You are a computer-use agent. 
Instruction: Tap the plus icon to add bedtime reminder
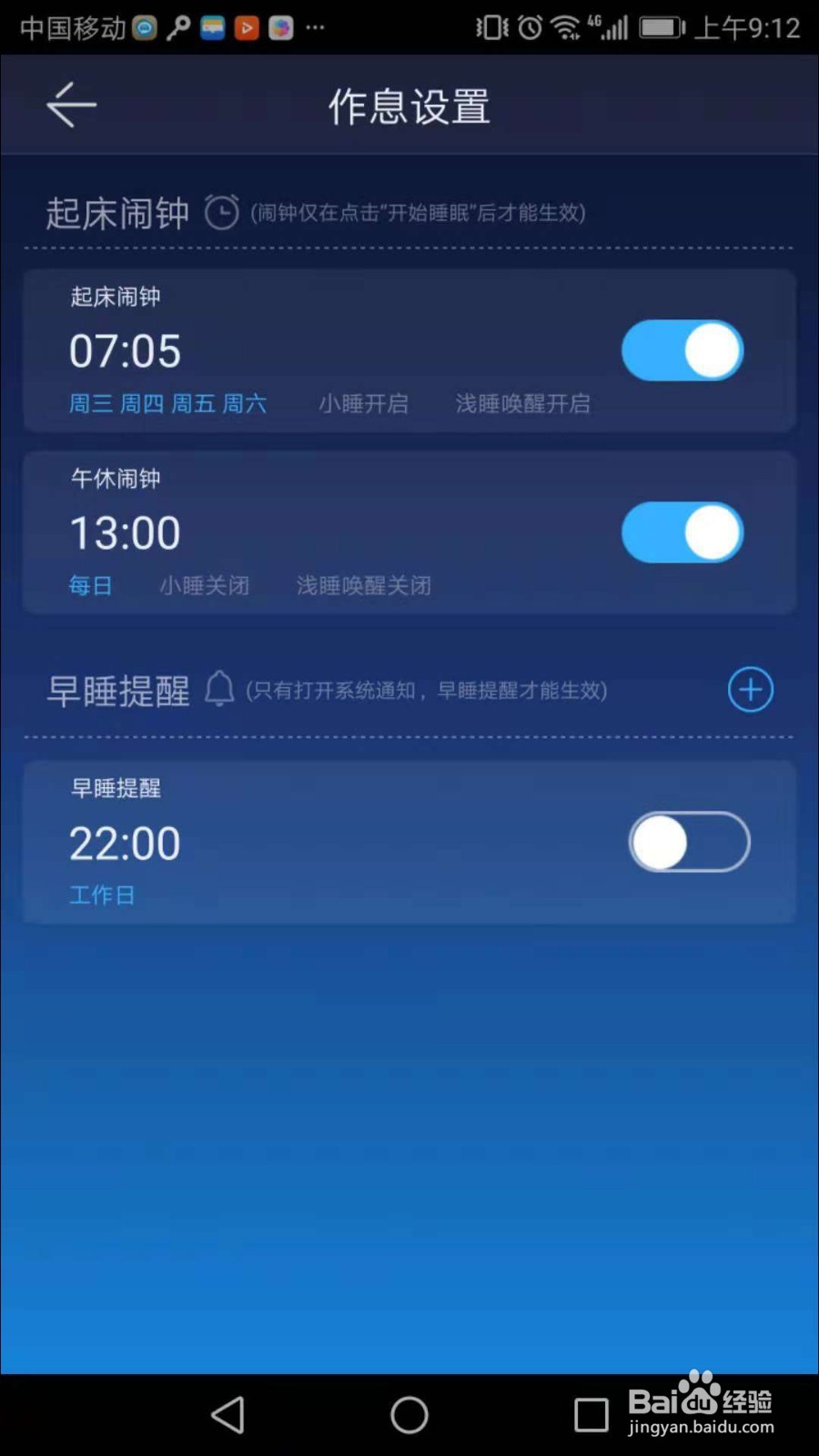click(749, 689)
